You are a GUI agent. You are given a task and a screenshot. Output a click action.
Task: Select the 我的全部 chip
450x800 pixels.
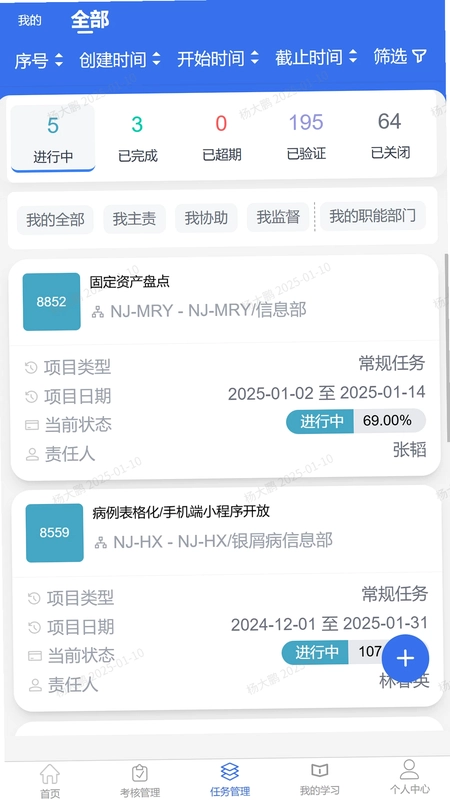click(55, 220)
